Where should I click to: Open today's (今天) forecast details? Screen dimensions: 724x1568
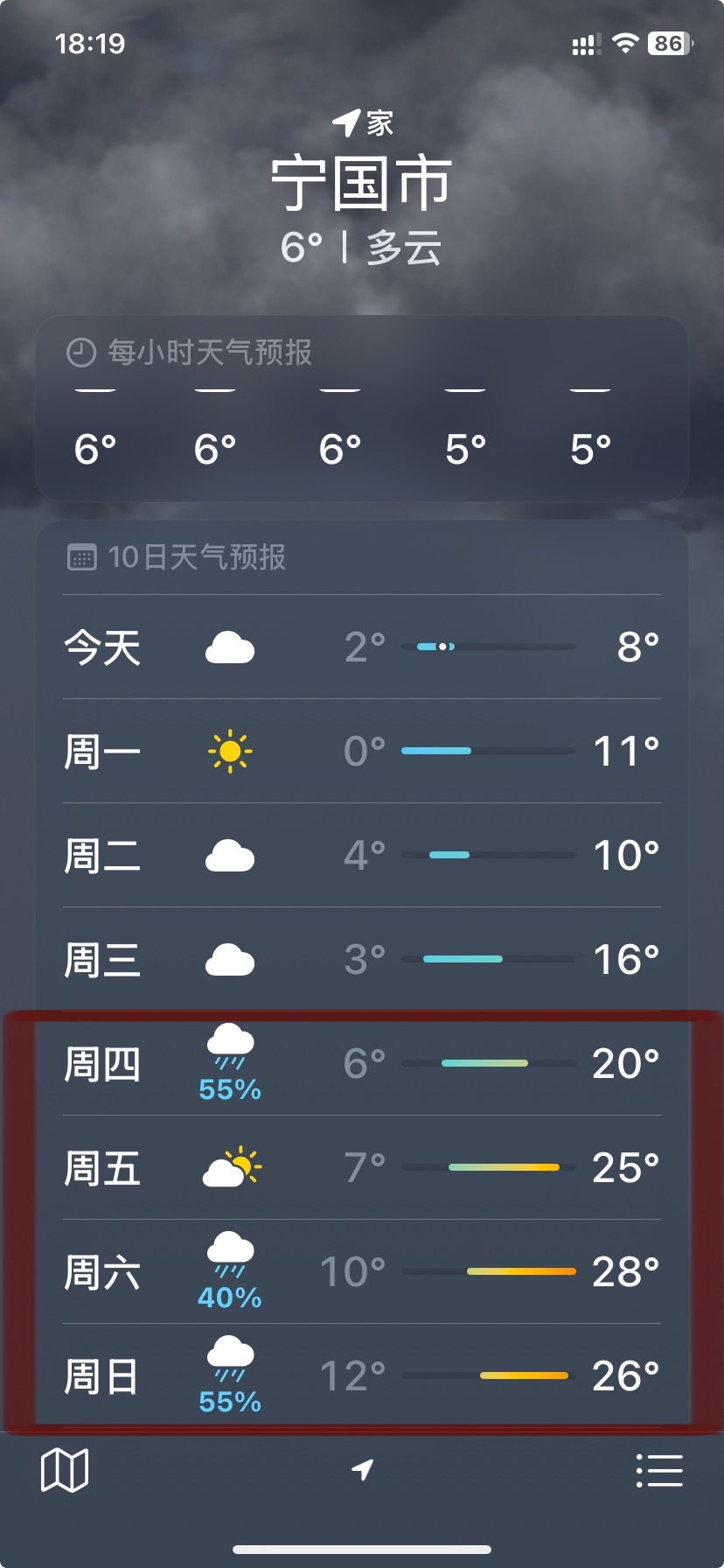click(362, 647)
